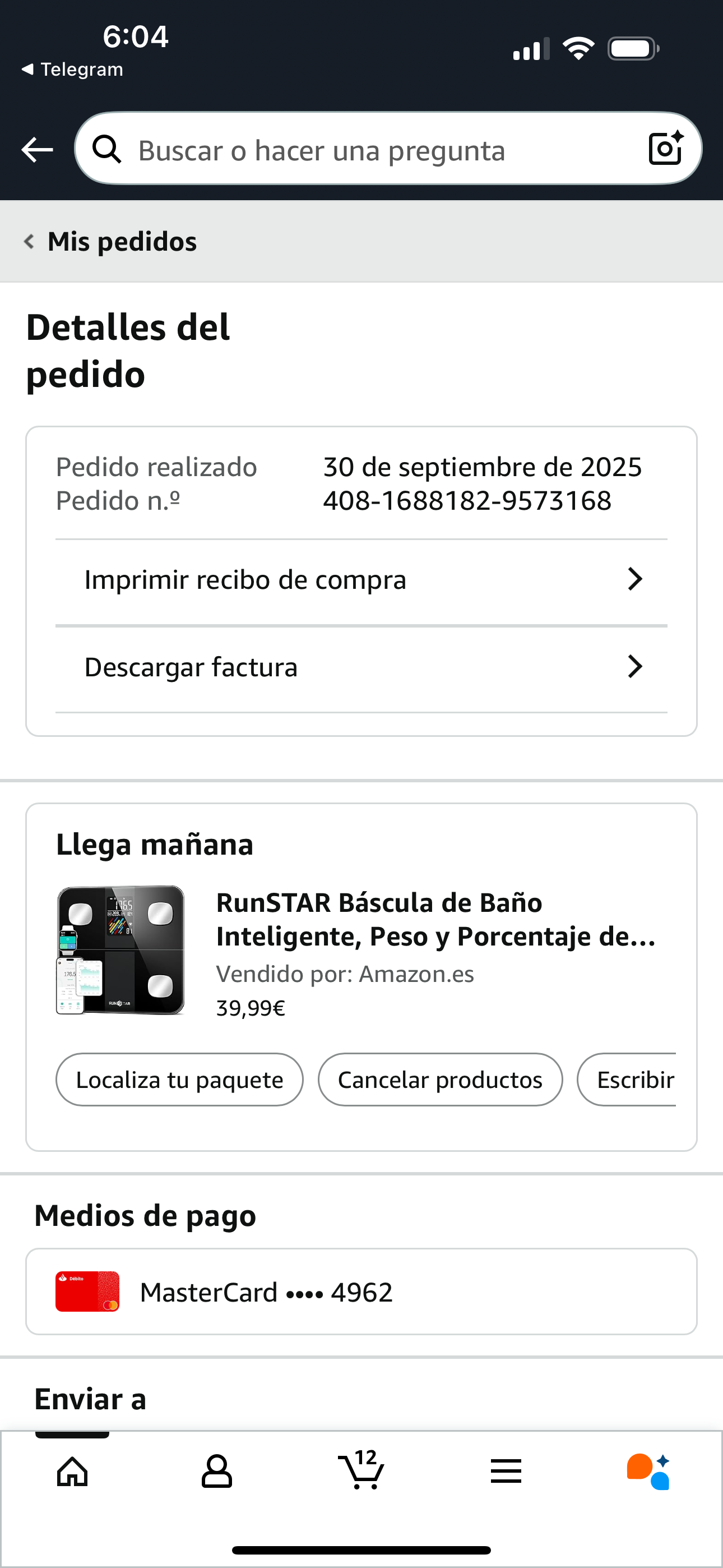Image resolution: width=723 pixels, height=1568 pixels.
Task: Select Descargar factura
Action: click(x=361, y=667)
